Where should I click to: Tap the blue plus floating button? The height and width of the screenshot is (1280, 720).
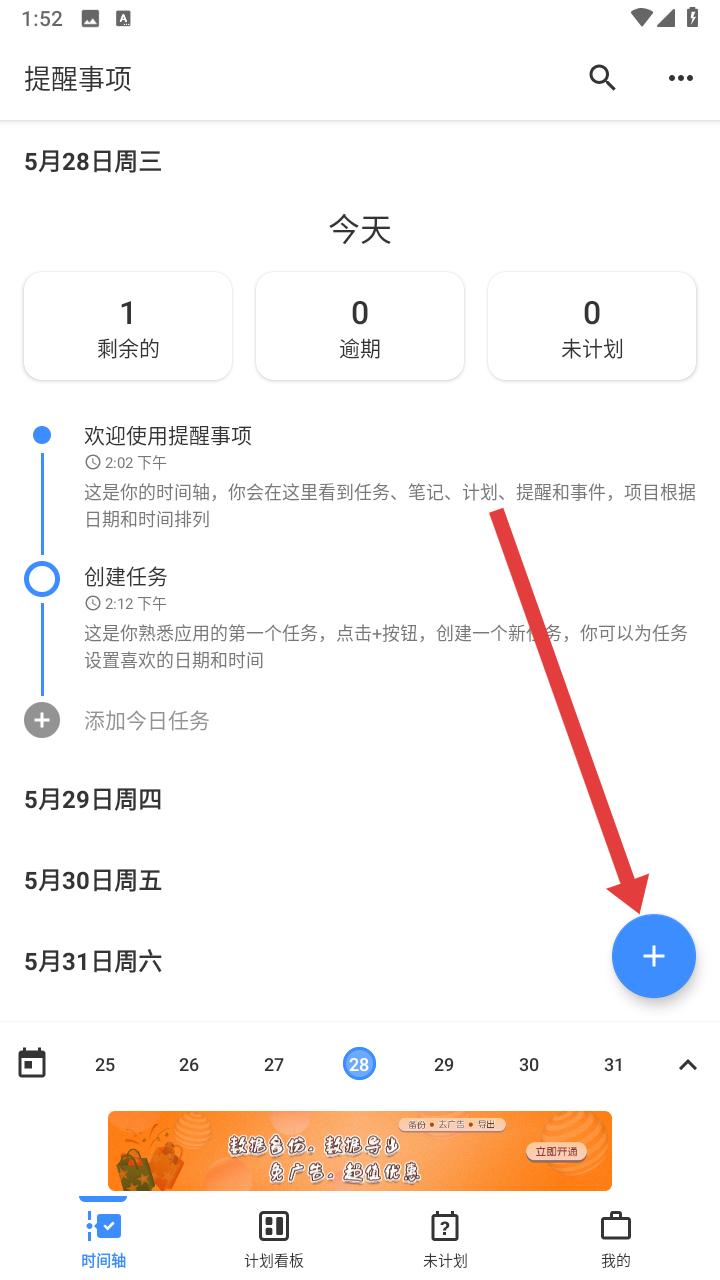tap(653, 956)
